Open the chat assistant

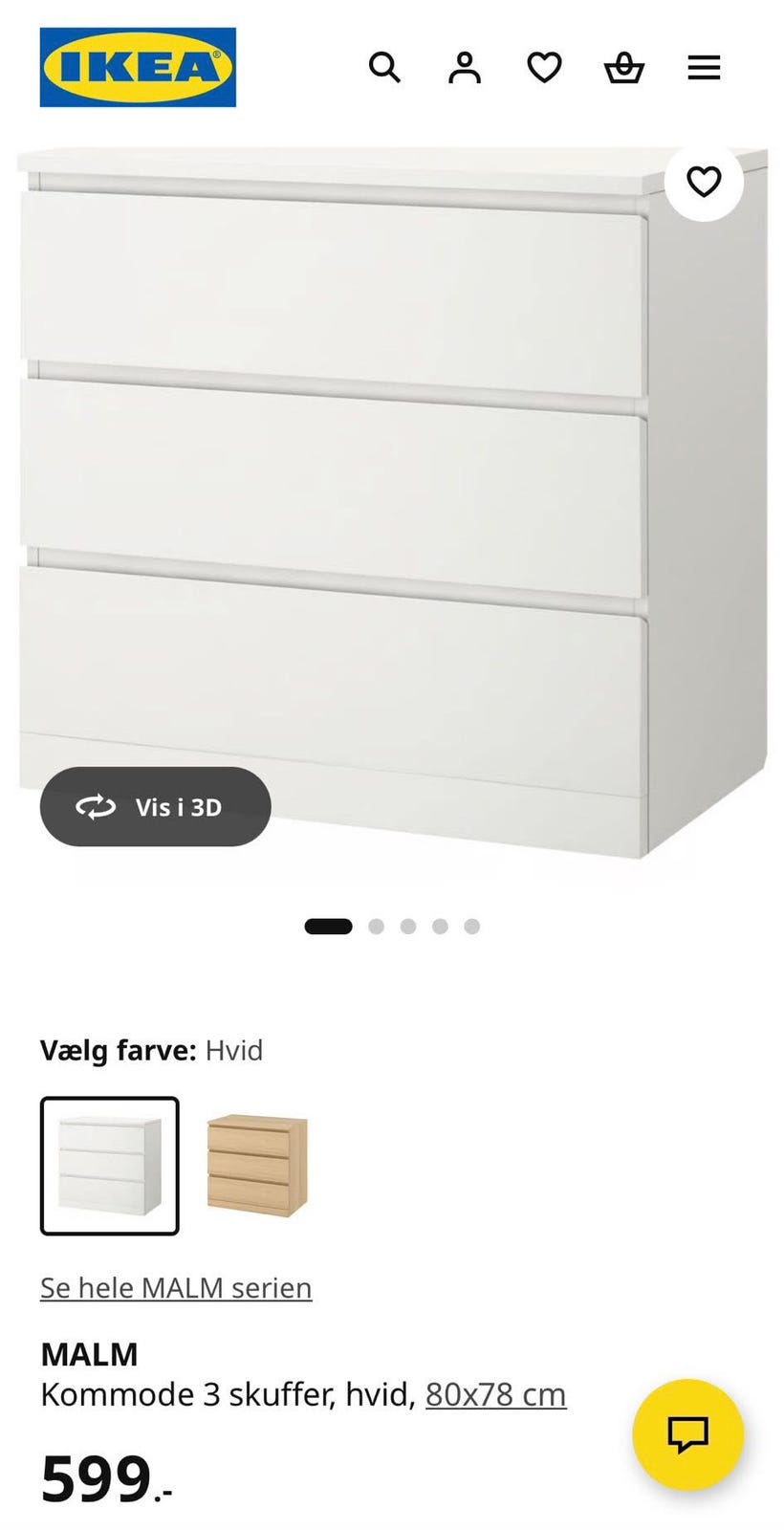click(x=686, y=1434)
